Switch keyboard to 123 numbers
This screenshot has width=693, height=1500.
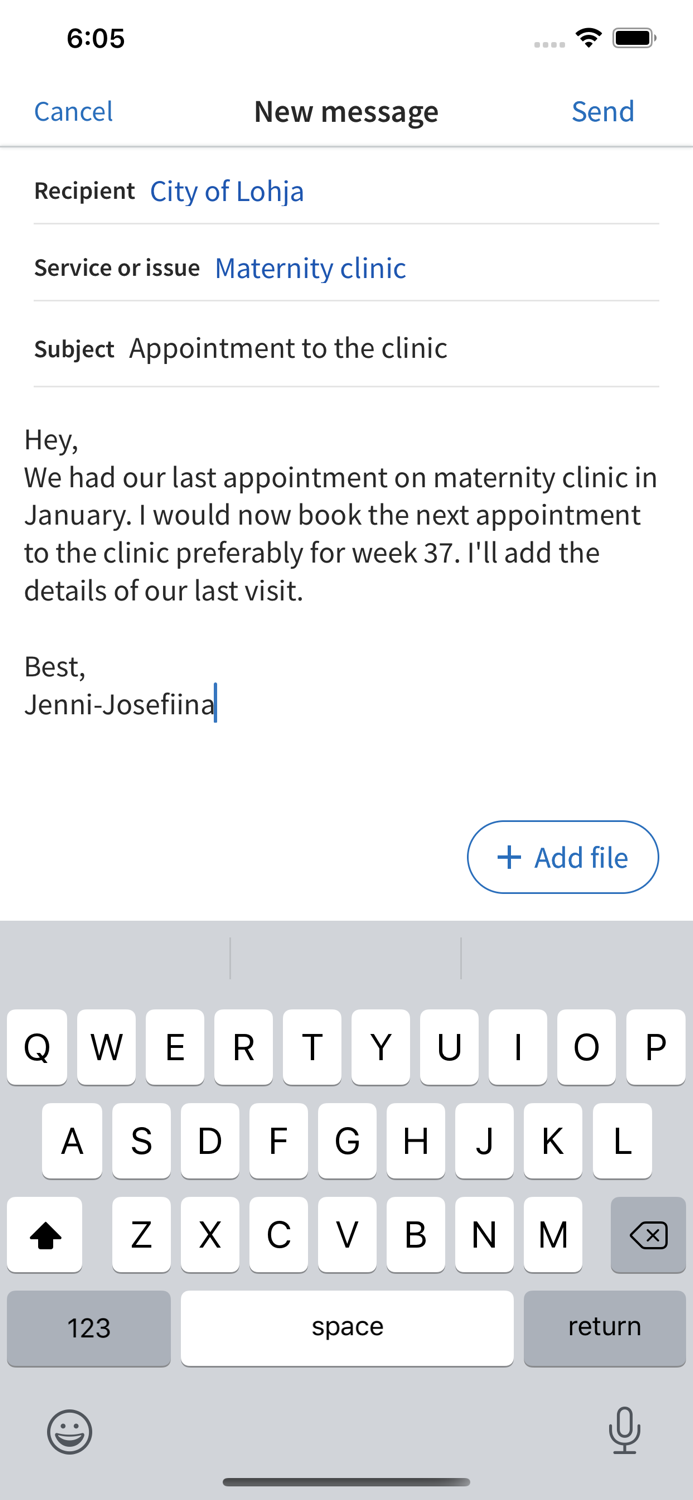89,1327
